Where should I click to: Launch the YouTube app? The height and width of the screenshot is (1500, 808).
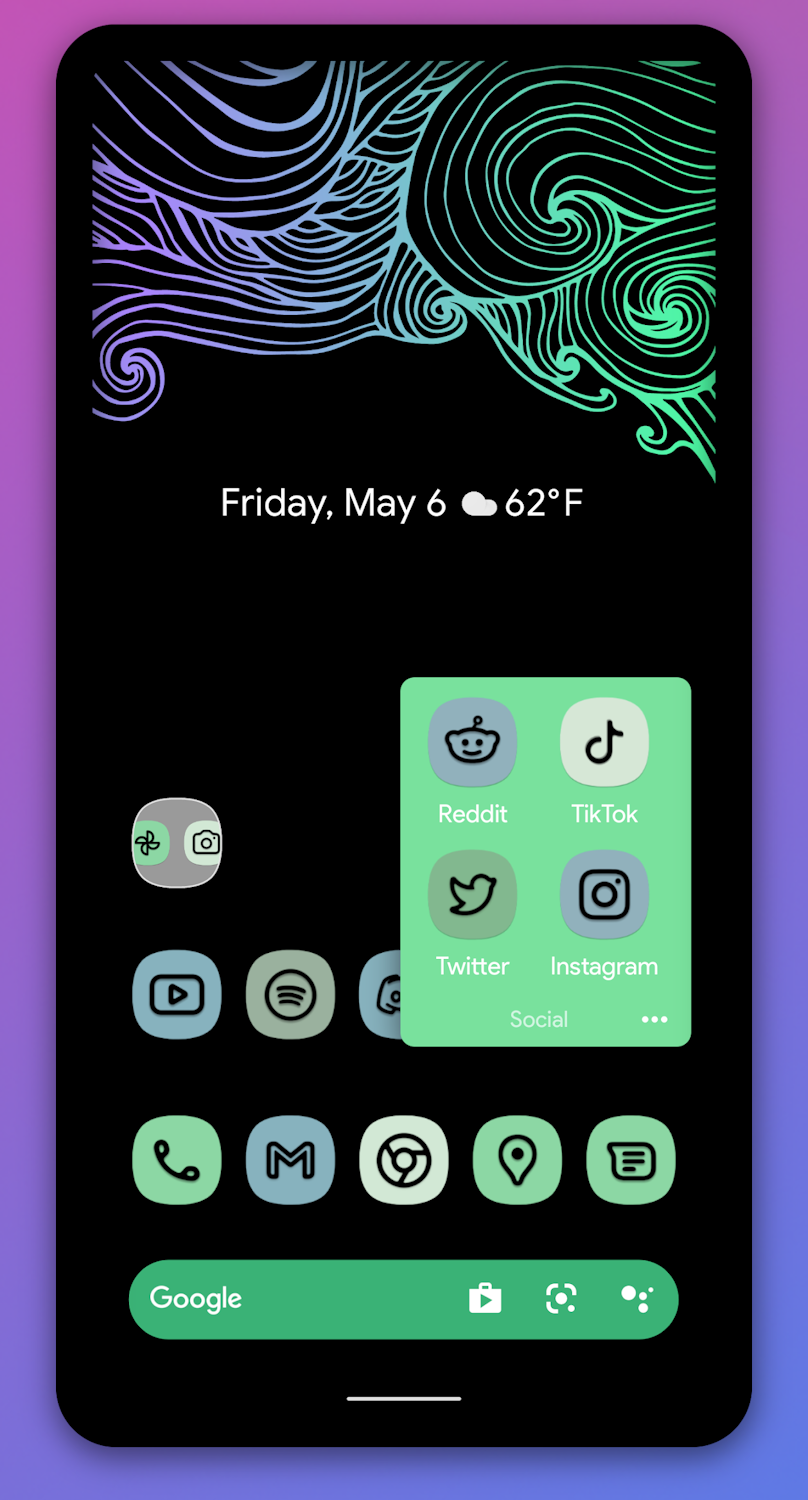tap(177, 994)
